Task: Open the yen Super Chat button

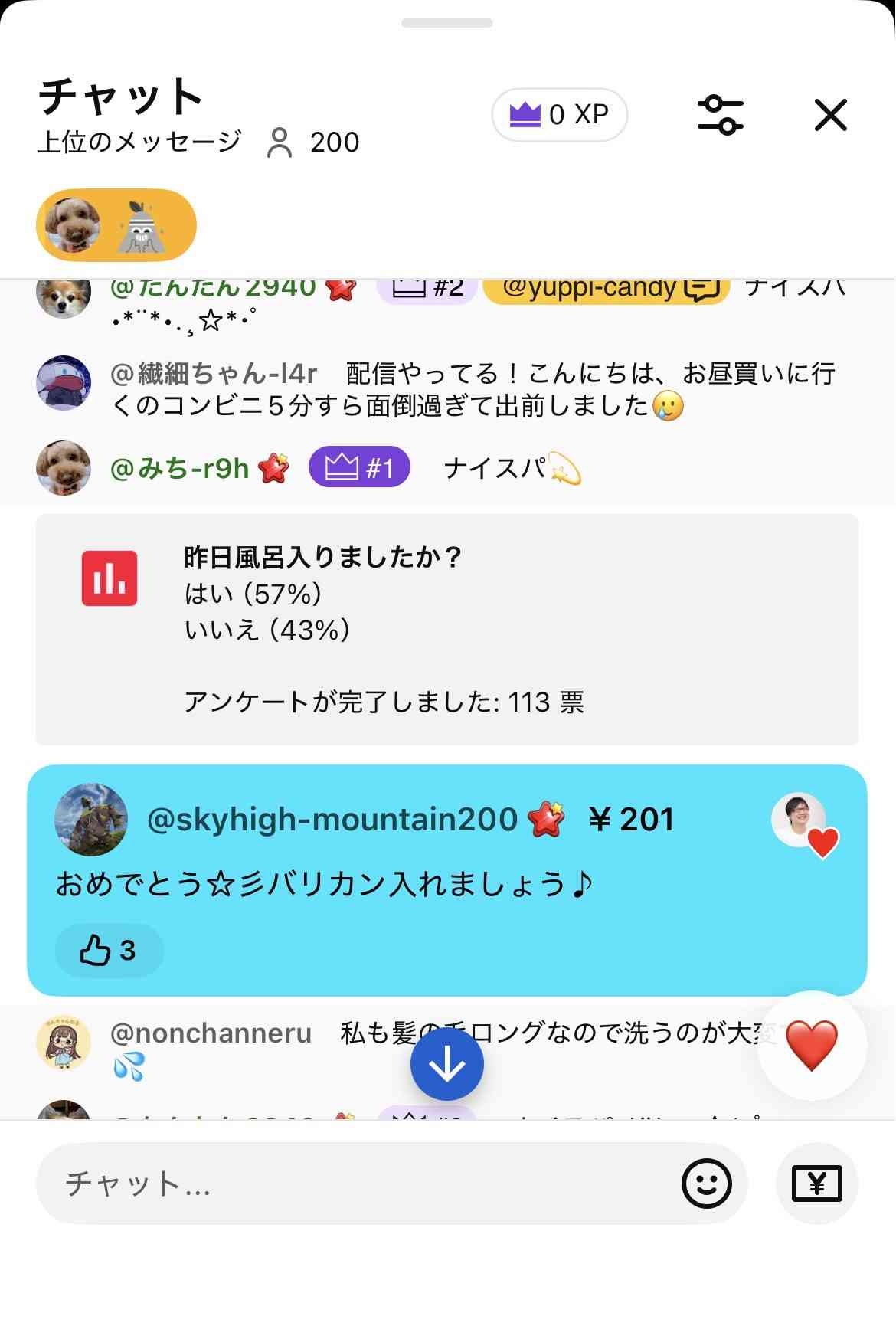Action: (x=816, y=1184)
